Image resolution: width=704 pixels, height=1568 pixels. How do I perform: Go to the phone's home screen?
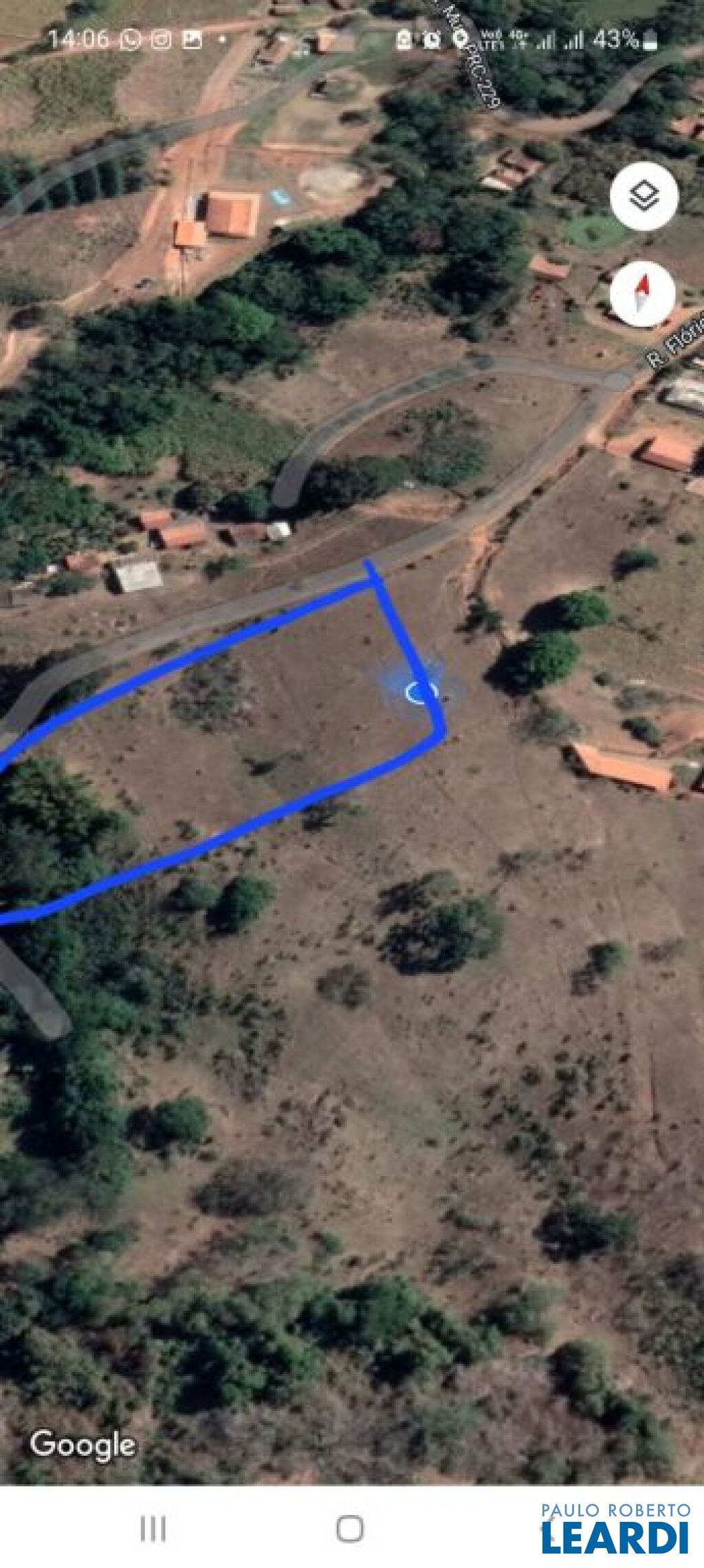pyautogui.click(x=350, y=1529)
